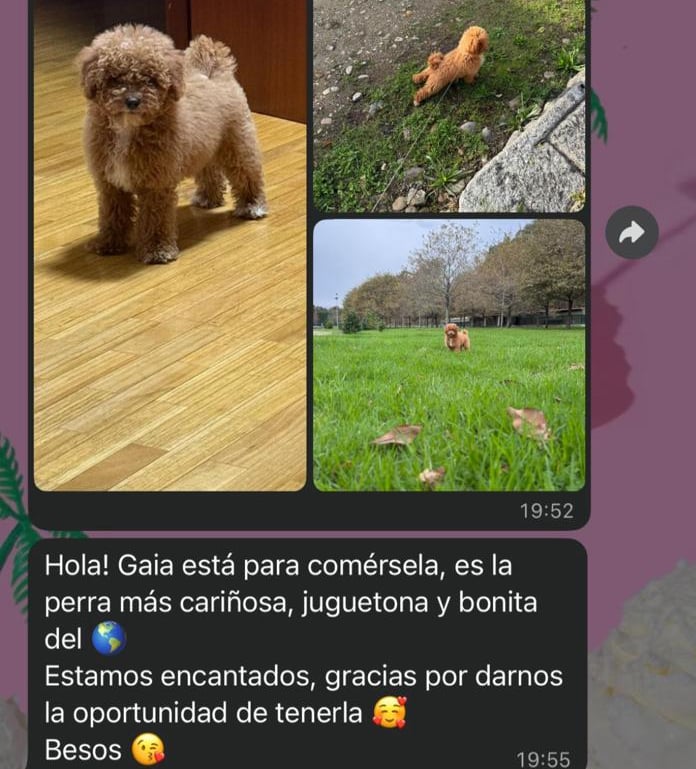Screen dimensions: 696x769
Task: Tap the forward arrow beside the photo album
Action: [x=632, y=233]
